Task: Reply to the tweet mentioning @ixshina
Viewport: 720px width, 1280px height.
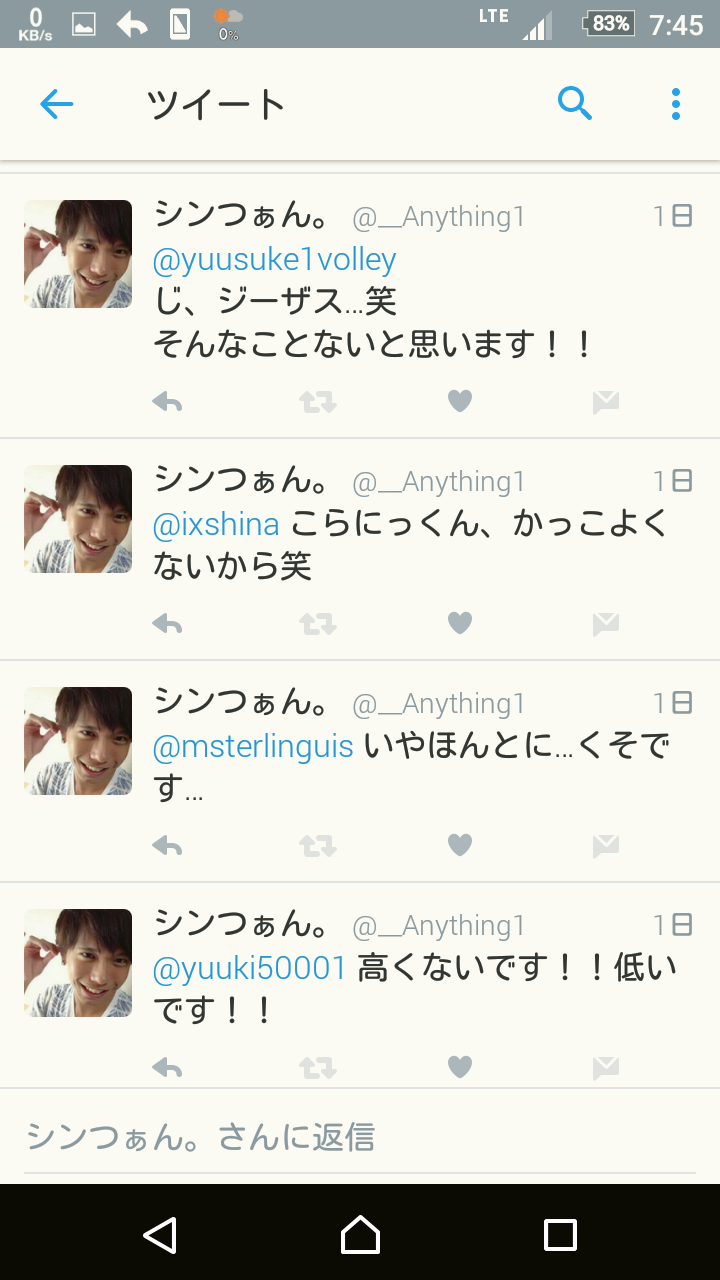Action: 167,624
